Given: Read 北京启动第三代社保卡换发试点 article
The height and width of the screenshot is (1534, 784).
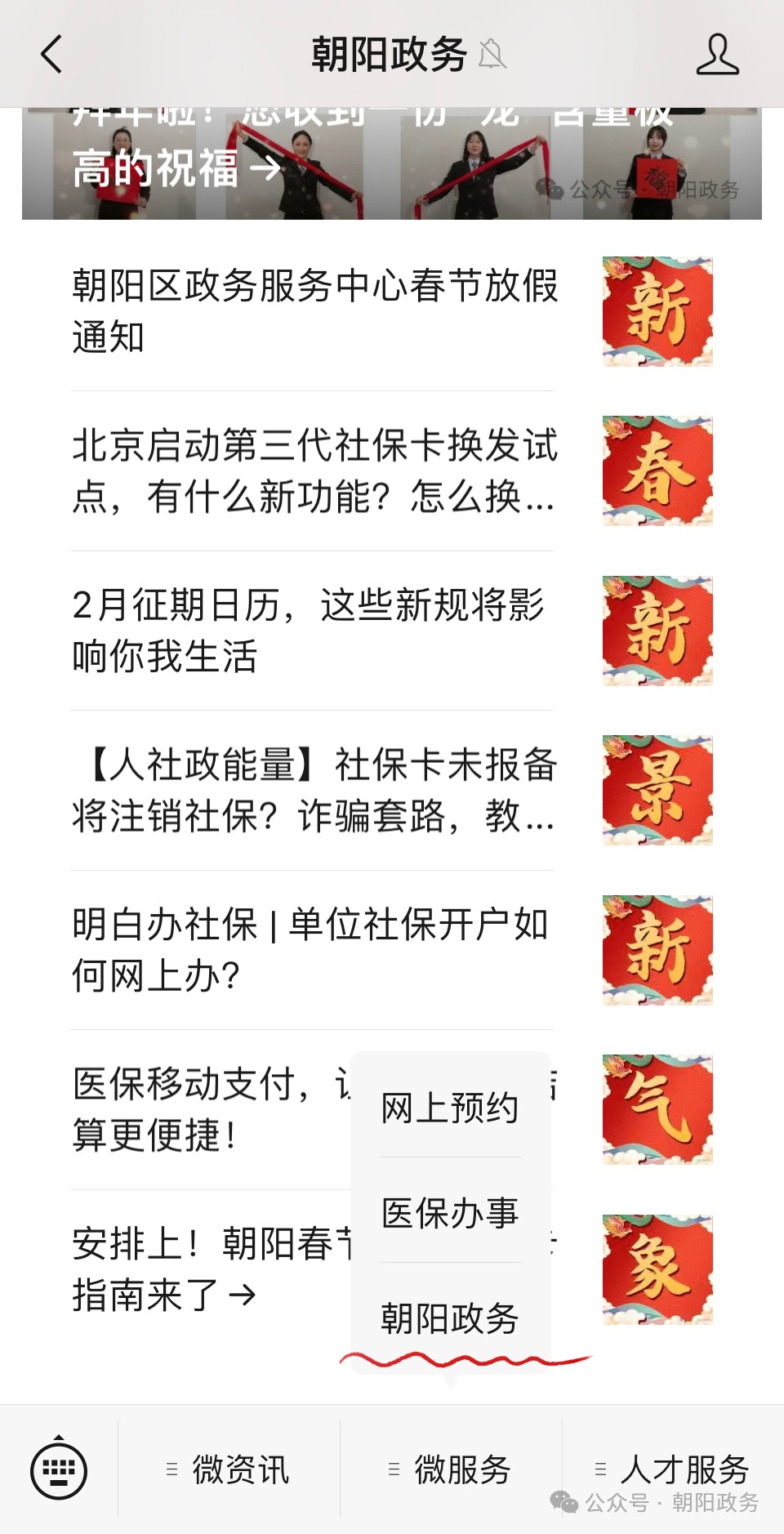Looking at the screenshot, I should 314,470.
